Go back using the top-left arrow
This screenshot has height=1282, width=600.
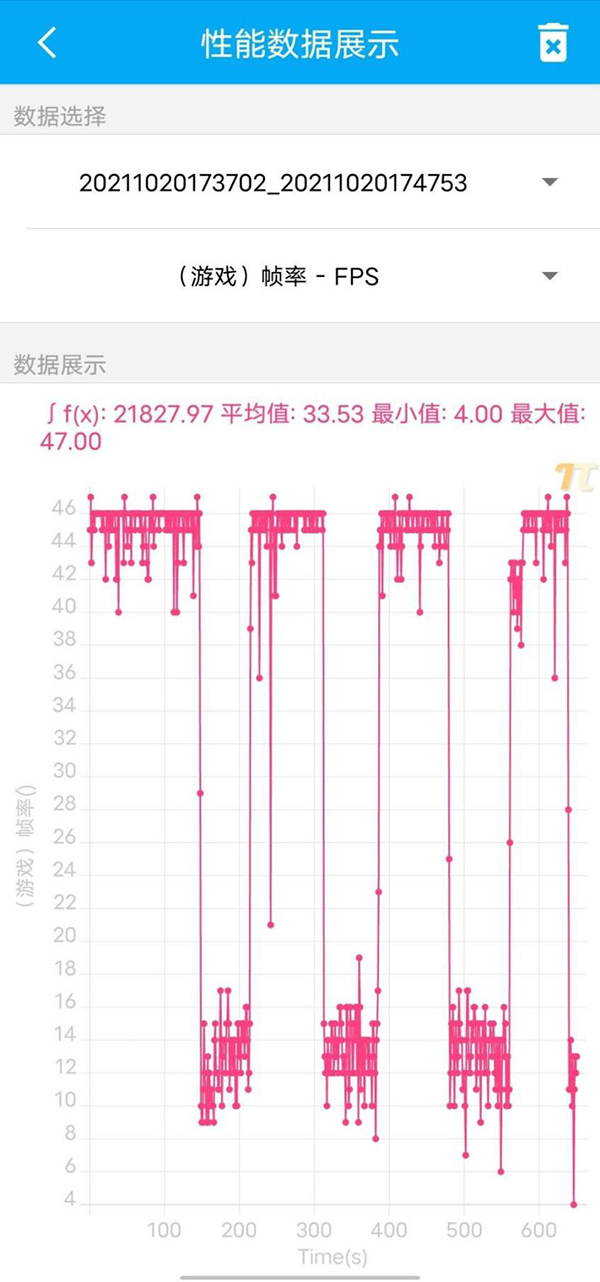coord(47,42)
